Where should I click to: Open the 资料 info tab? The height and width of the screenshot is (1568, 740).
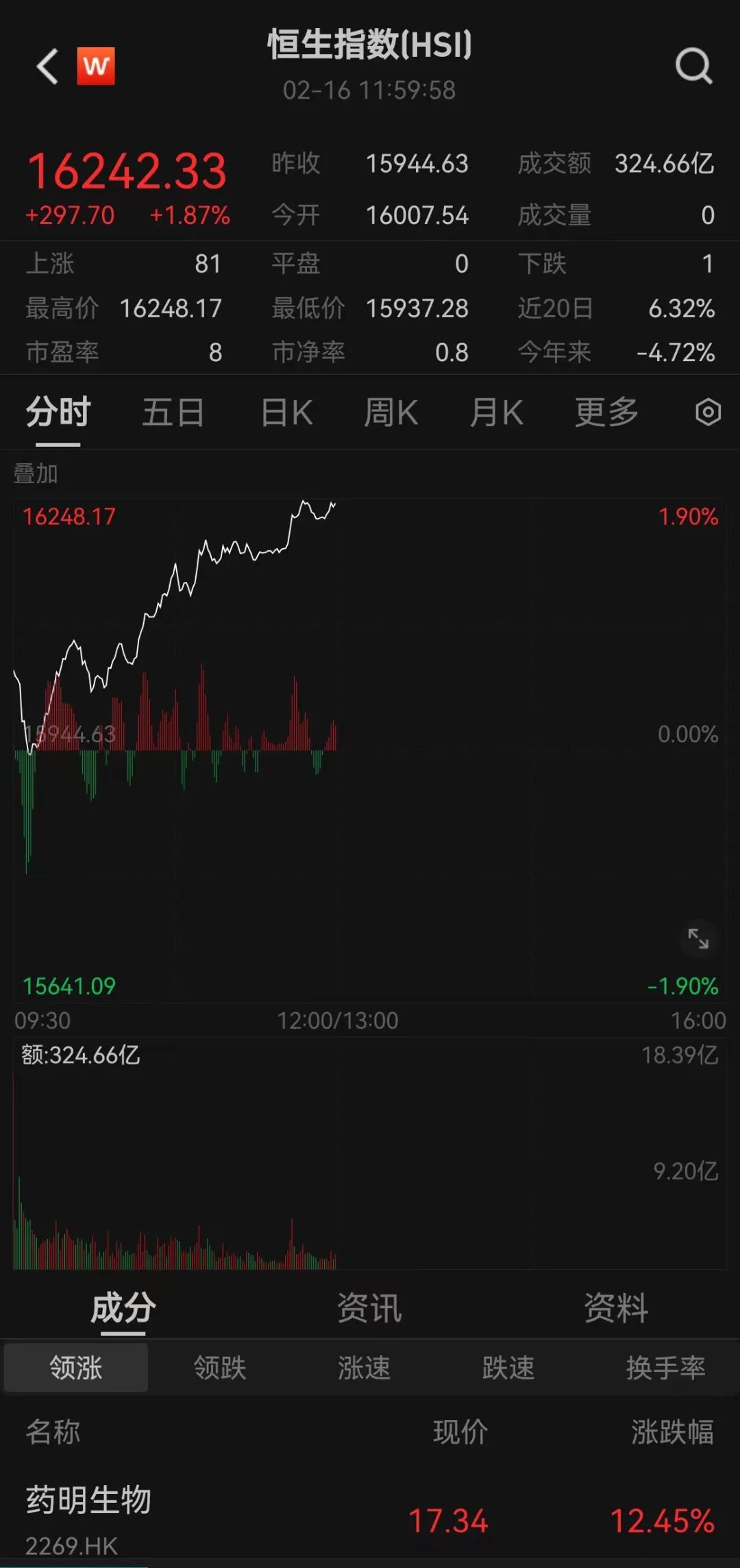(x=615, y=1306)
